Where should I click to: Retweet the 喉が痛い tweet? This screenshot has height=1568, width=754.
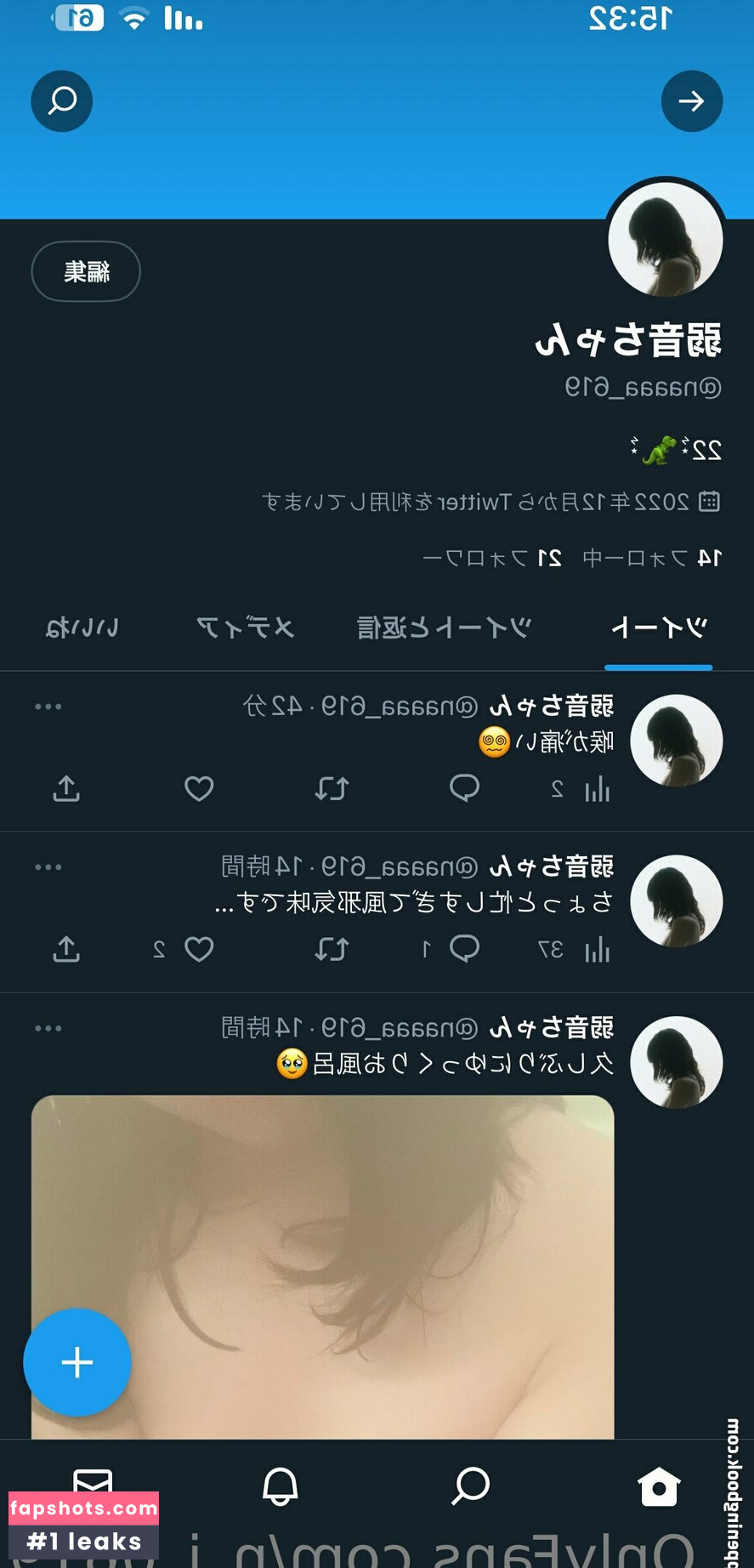[x=332, y=789]
